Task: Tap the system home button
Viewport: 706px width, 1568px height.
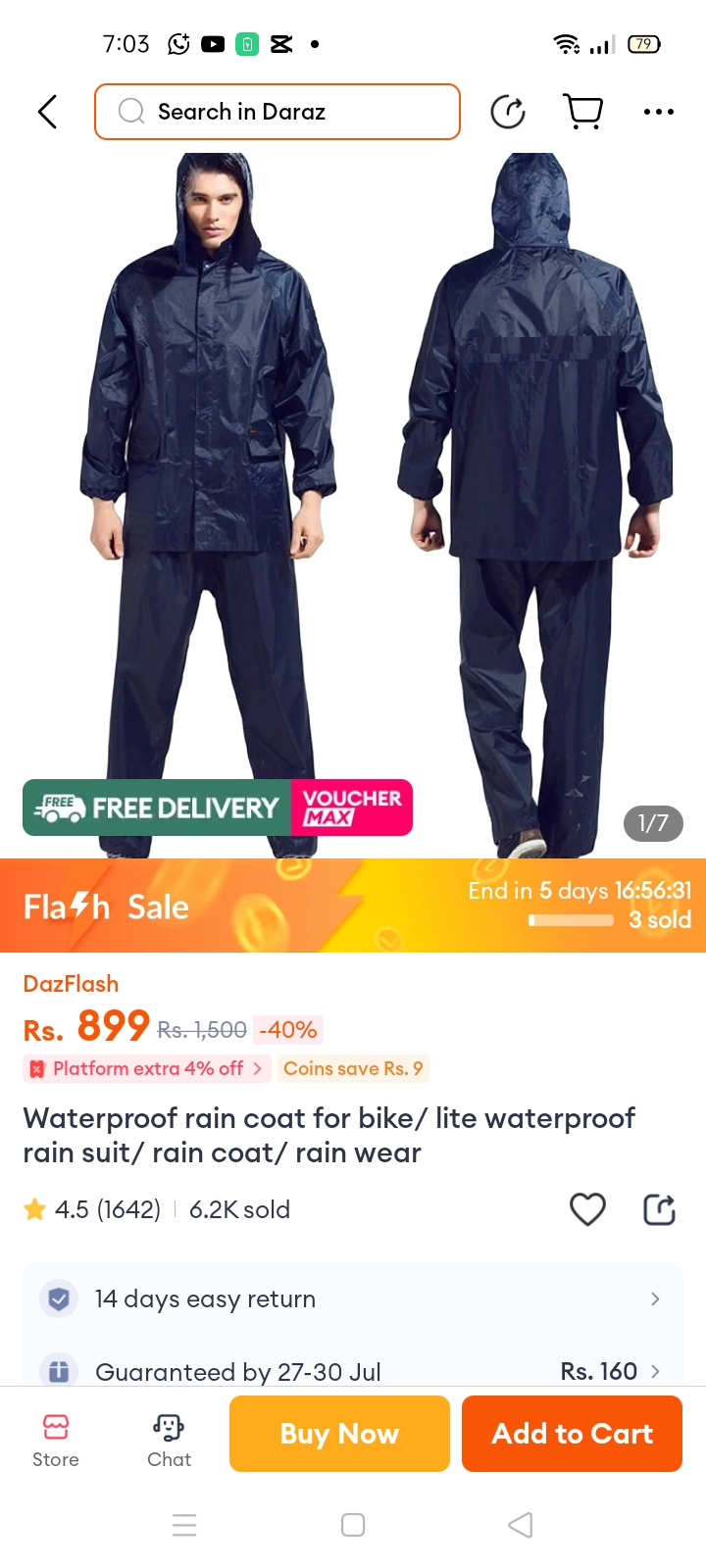Action: (x=353, y=1525)
